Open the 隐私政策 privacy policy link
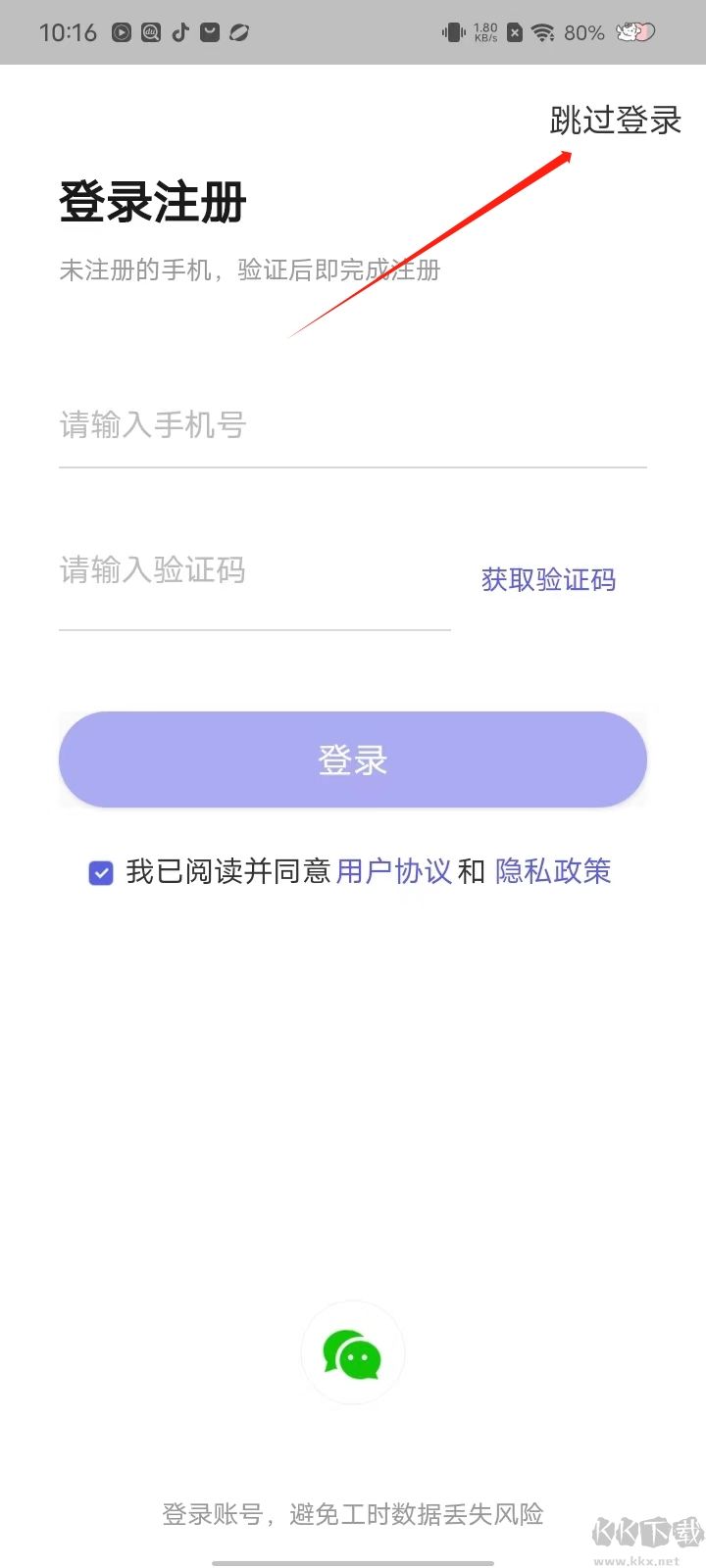The width and height of the screenshot is (706, 1568). tap(553, 871)
